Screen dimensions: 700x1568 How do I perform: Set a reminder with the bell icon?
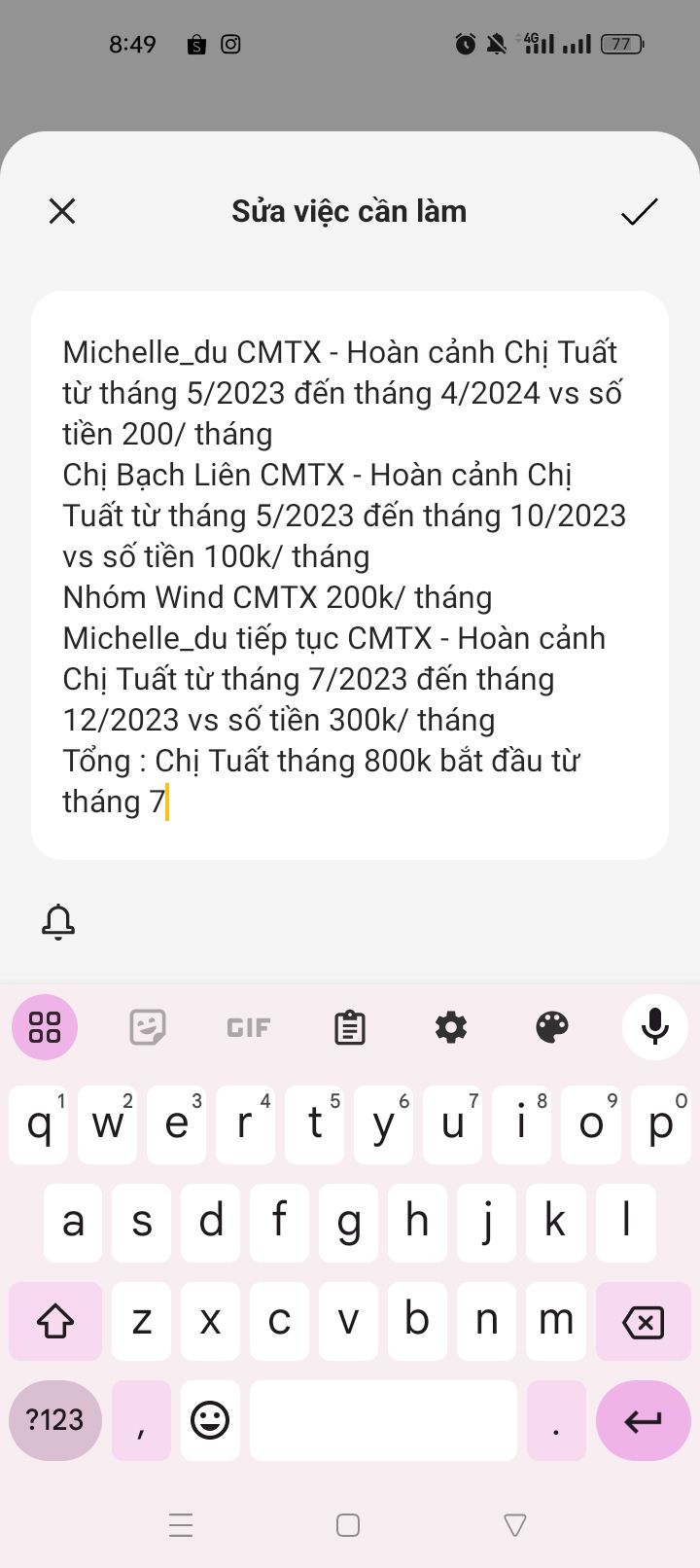click(x=58, y=921)
